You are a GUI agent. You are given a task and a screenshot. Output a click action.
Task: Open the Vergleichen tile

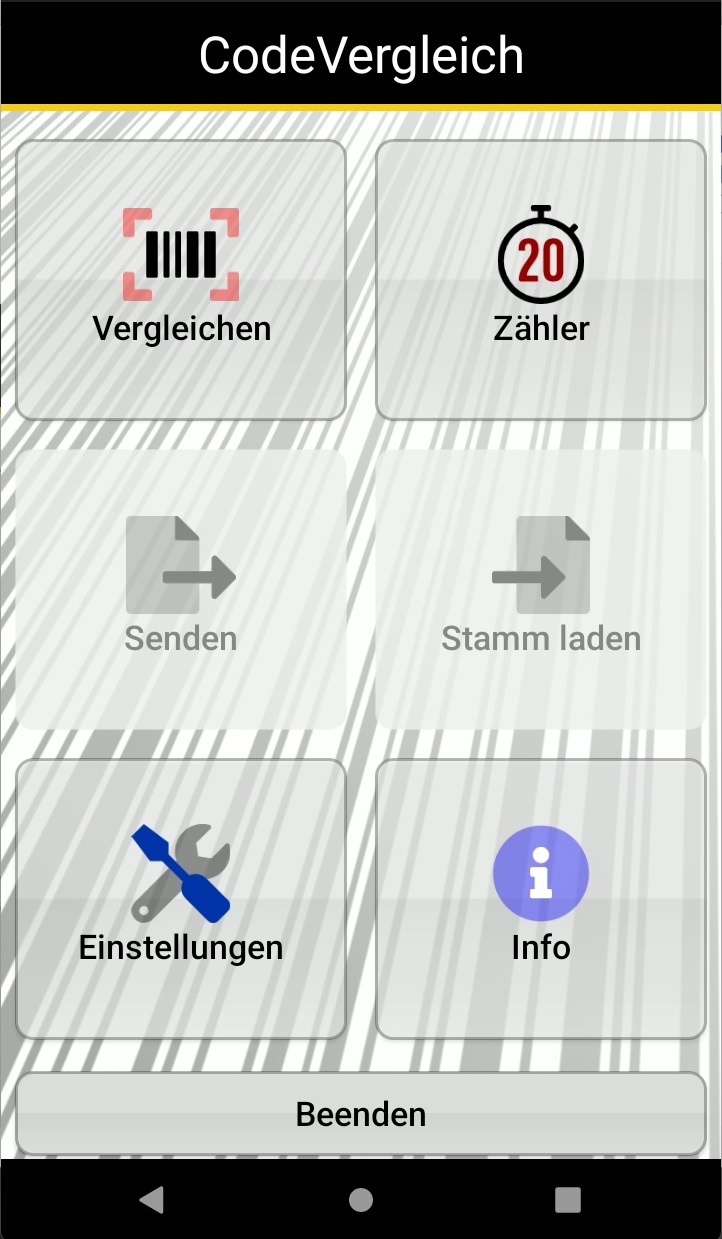click(180, 280)
